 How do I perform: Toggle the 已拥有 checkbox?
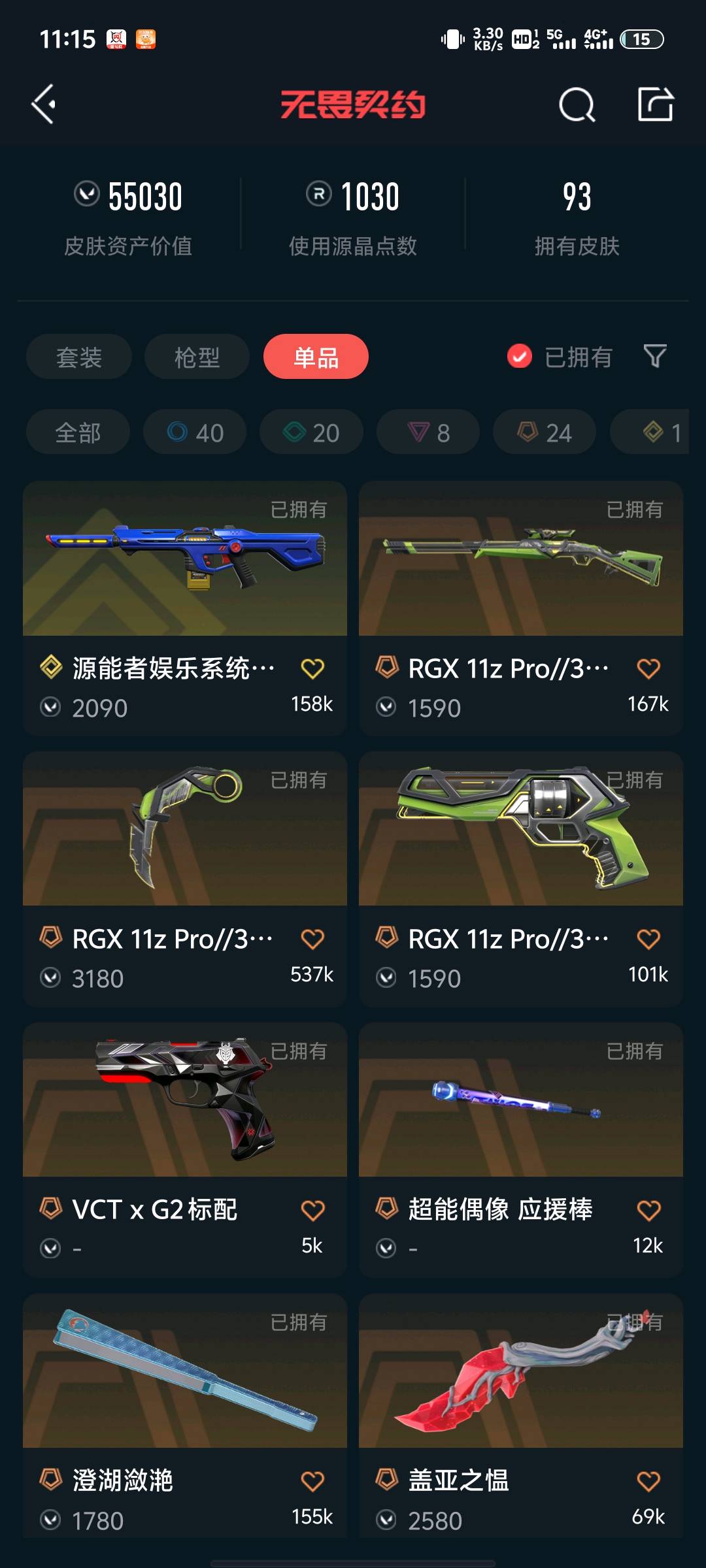pyautogui.click(x=520, y=357)
